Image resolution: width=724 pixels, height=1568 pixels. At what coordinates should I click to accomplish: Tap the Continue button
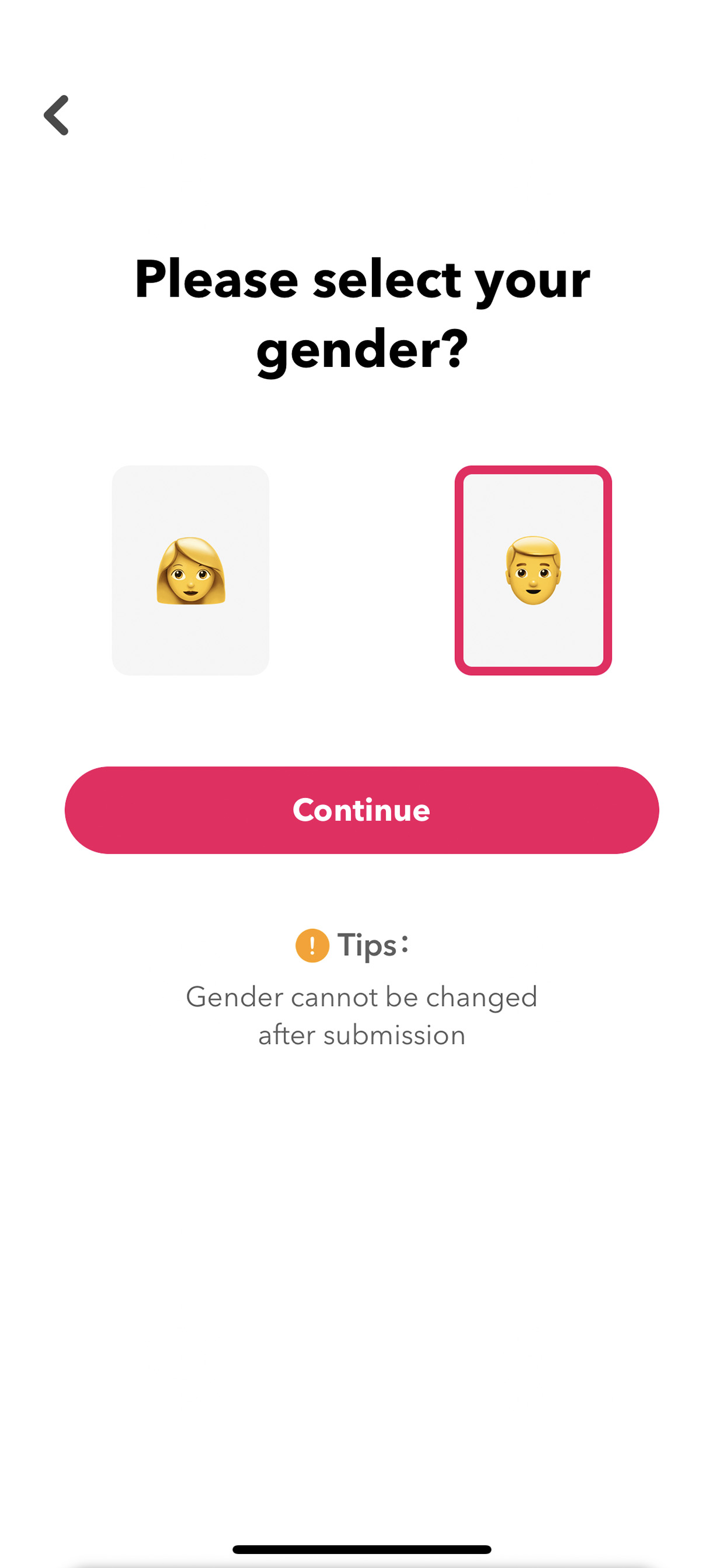tap(362, 810)
